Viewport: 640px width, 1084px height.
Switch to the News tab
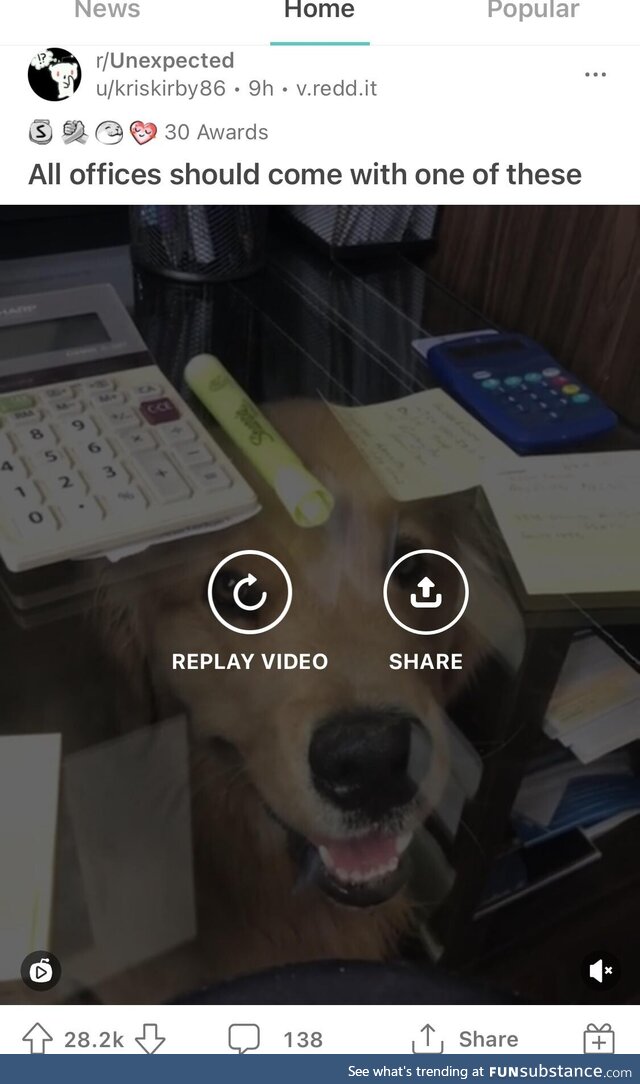(106, 11)
